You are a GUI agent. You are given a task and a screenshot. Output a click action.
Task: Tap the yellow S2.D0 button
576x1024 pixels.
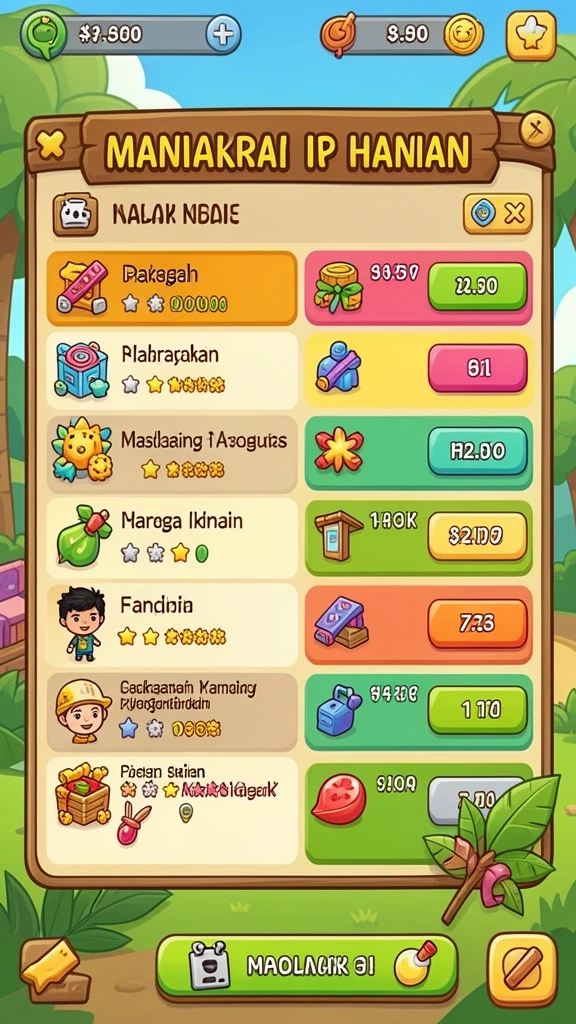[477, 536]
